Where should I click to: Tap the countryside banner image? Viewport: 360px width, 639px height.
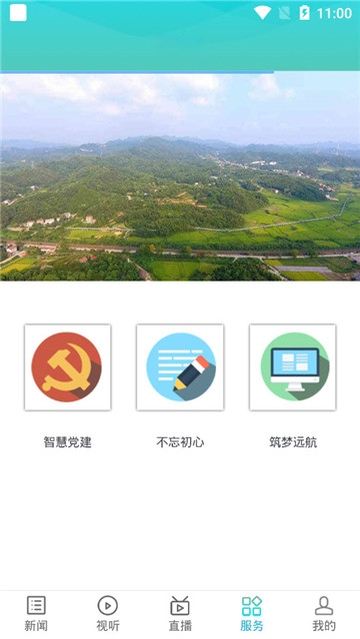180,177
